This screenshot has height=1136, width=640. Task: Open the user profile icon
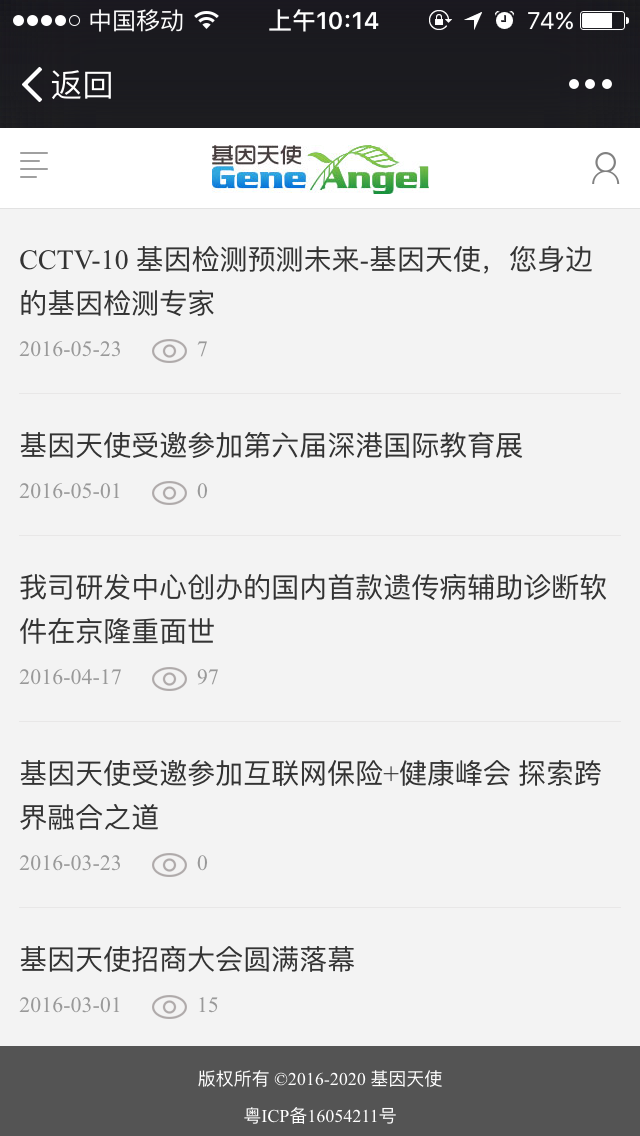(605, 168)
